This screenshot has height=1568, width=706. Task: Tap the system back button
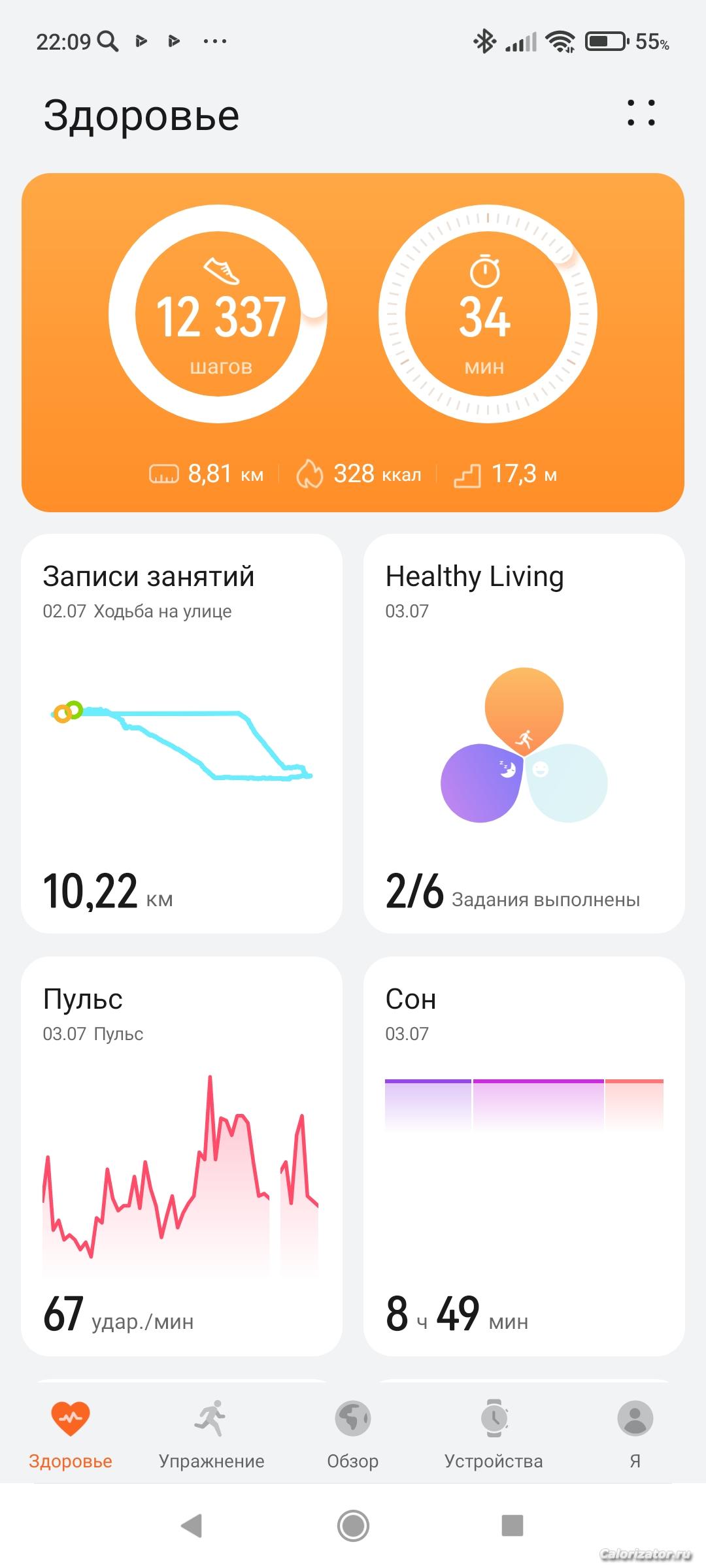point(192,1526)
